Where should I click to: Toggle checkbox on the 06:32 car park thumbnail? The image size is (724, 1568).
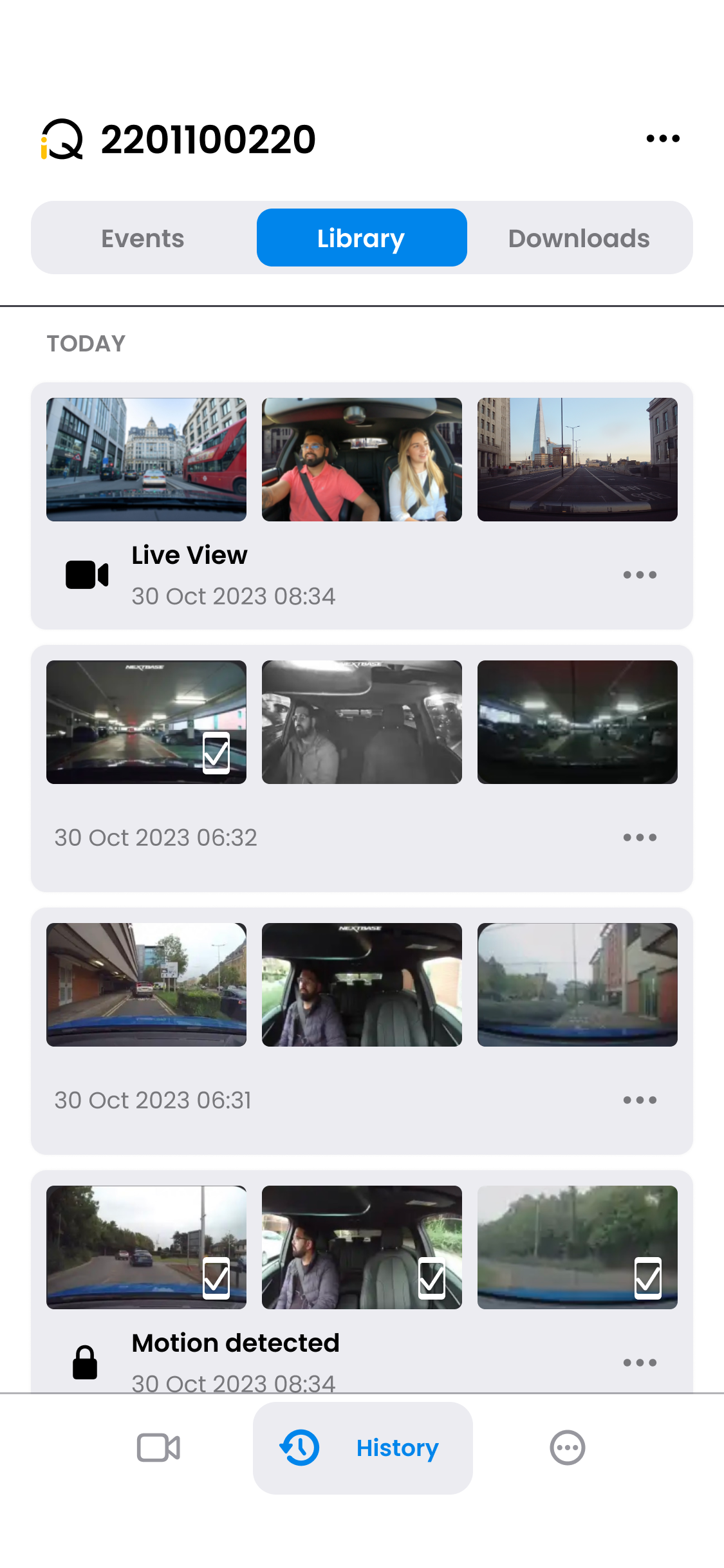[x=216, y=752]
